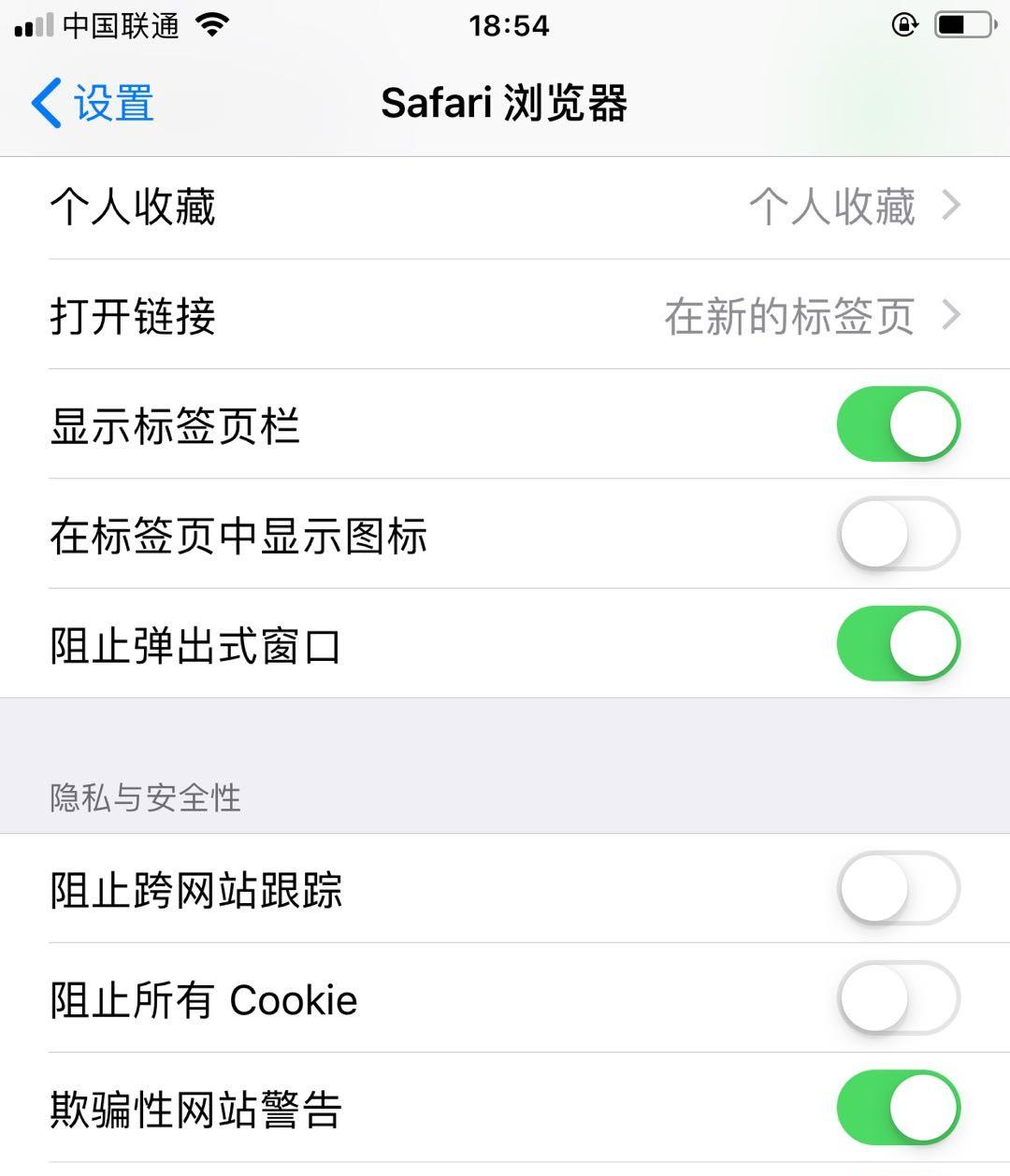Disable 欺骗性网站警告
Screen dimensions: 1010x1176
click(900, 1107)
